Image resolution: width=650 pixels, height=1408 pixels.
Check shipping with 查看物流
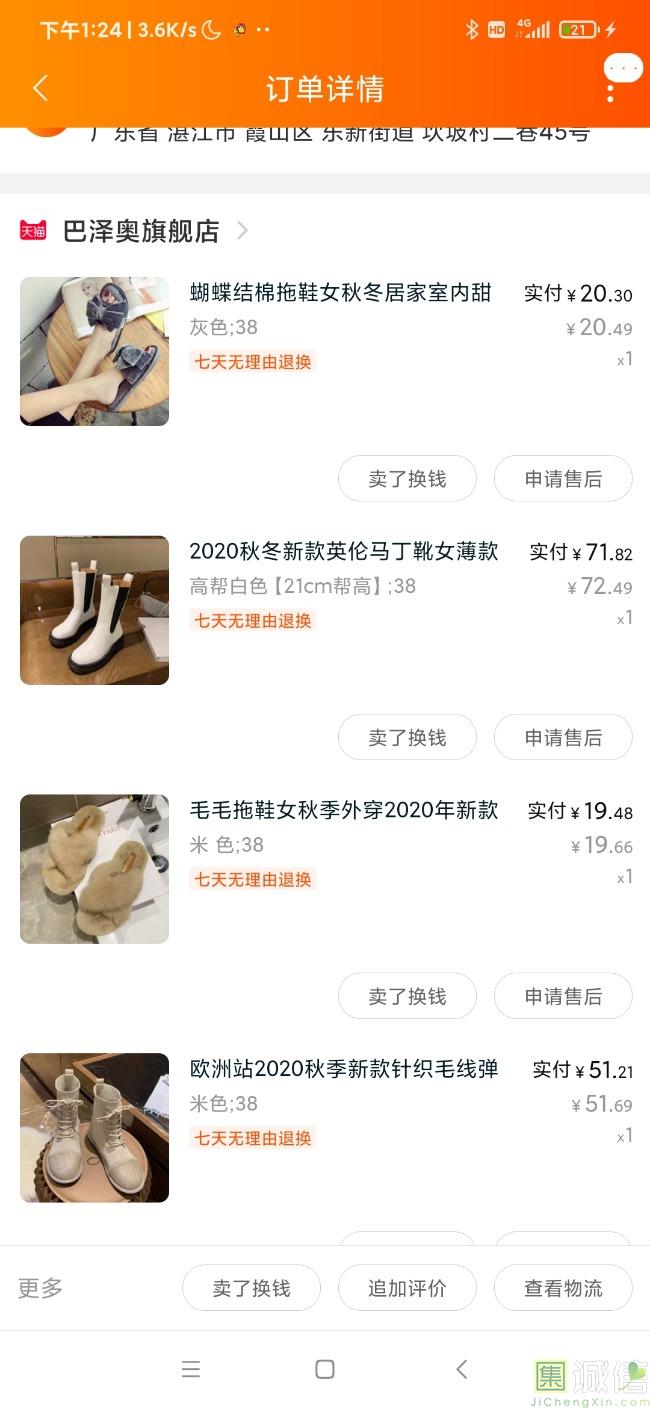[x=563, y=1288]
